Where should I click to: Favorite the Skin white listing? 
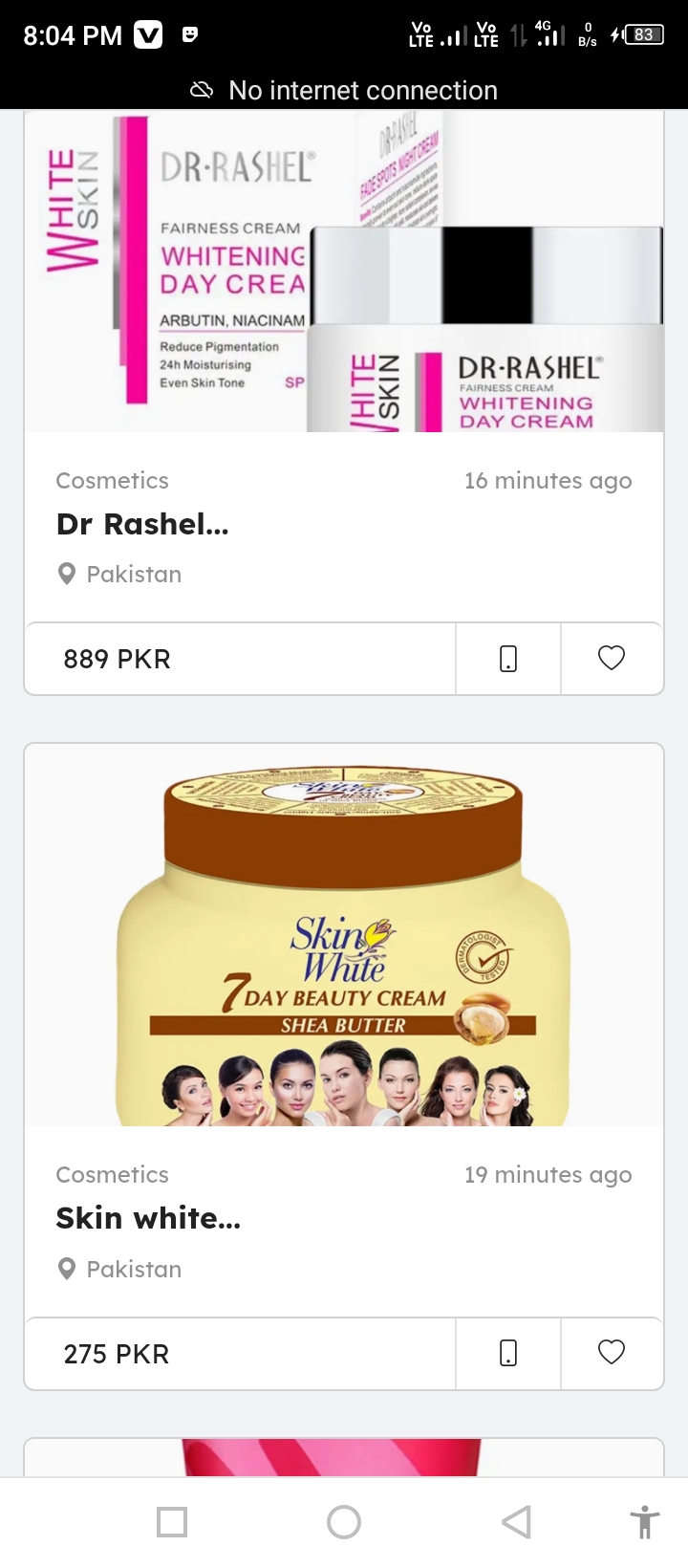(x=612, y=1353)
